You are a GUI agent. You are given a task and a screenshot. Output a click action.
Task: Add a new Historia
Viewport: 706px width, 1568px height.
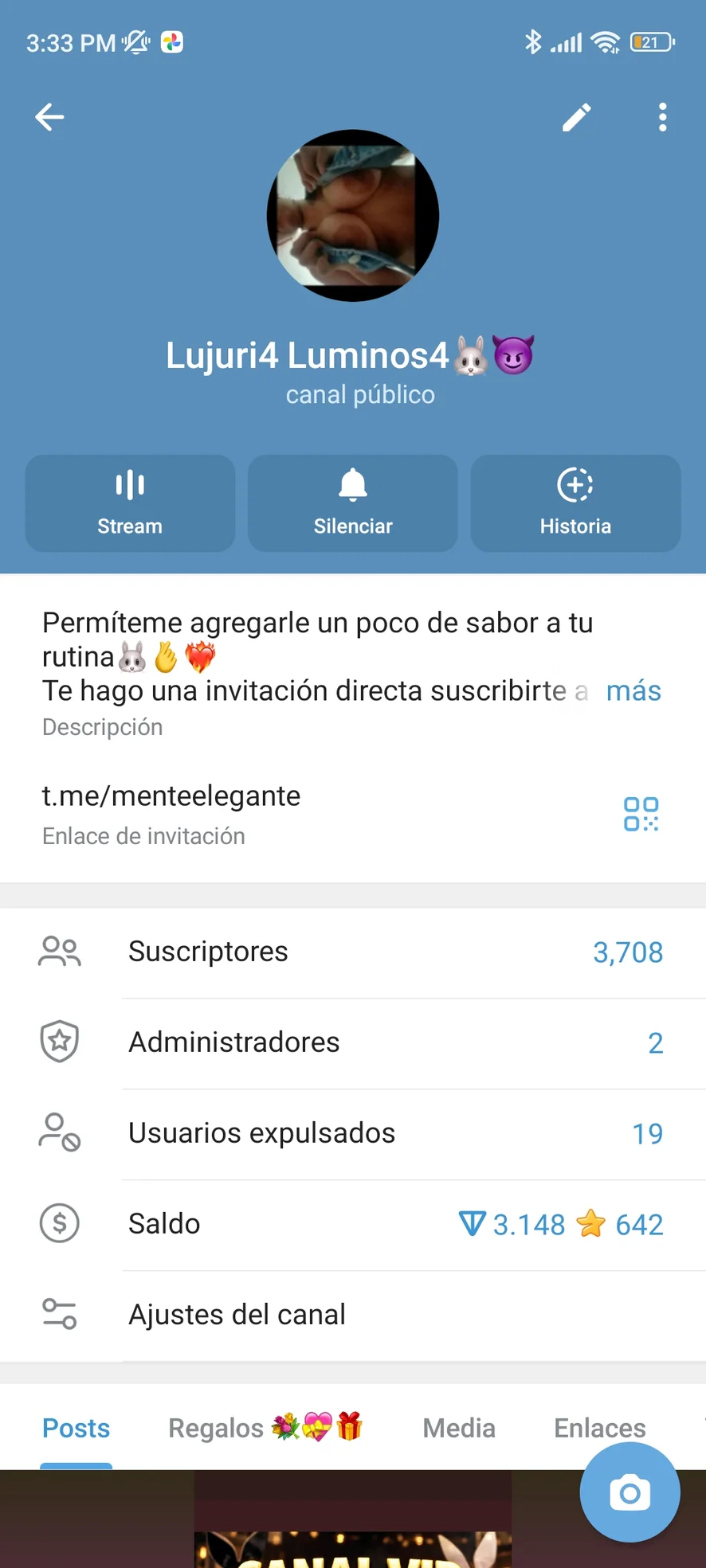[575, 503]
